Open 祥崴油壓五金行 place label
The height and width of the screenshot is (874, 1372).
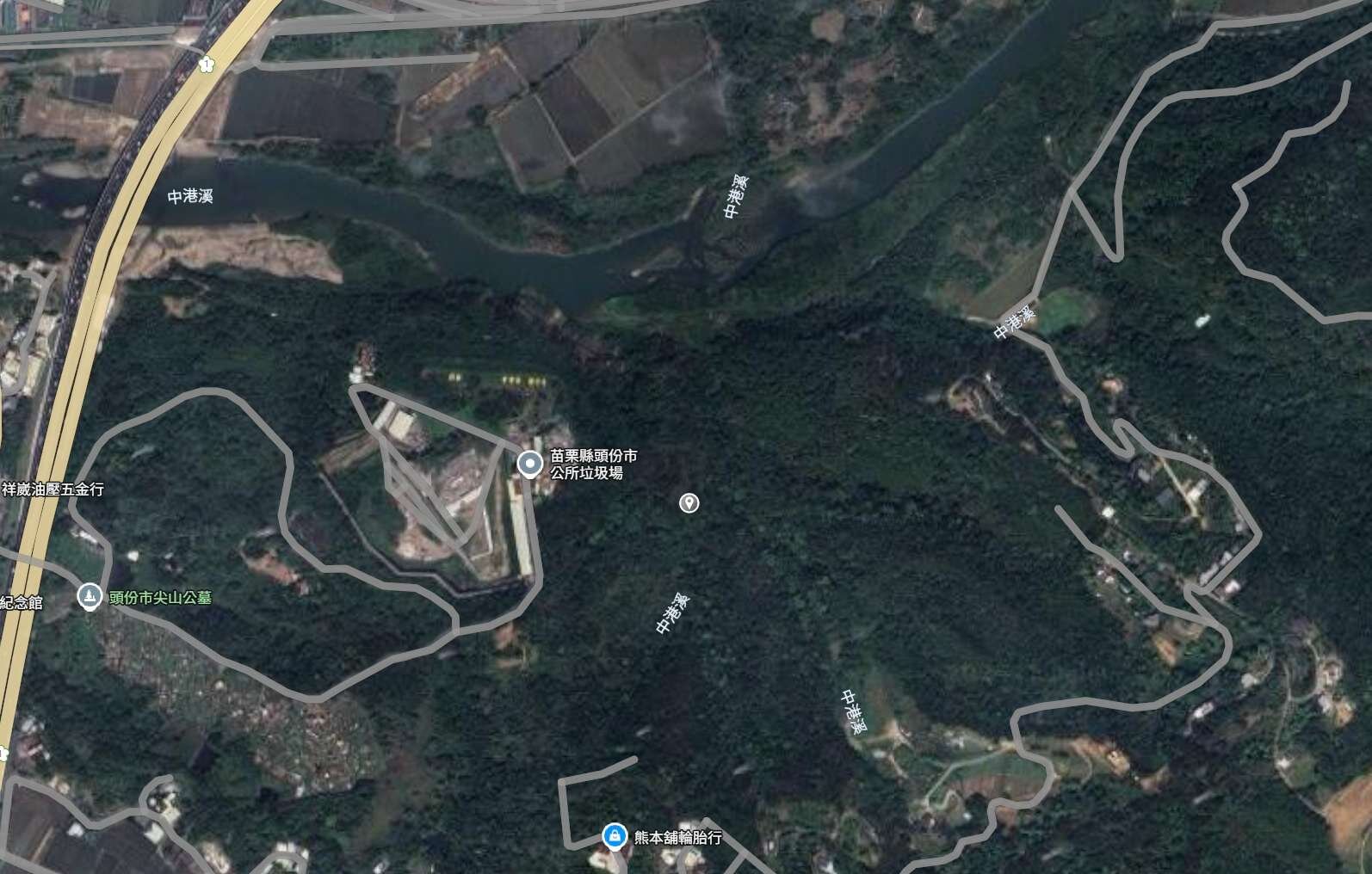tap(53, 489)
